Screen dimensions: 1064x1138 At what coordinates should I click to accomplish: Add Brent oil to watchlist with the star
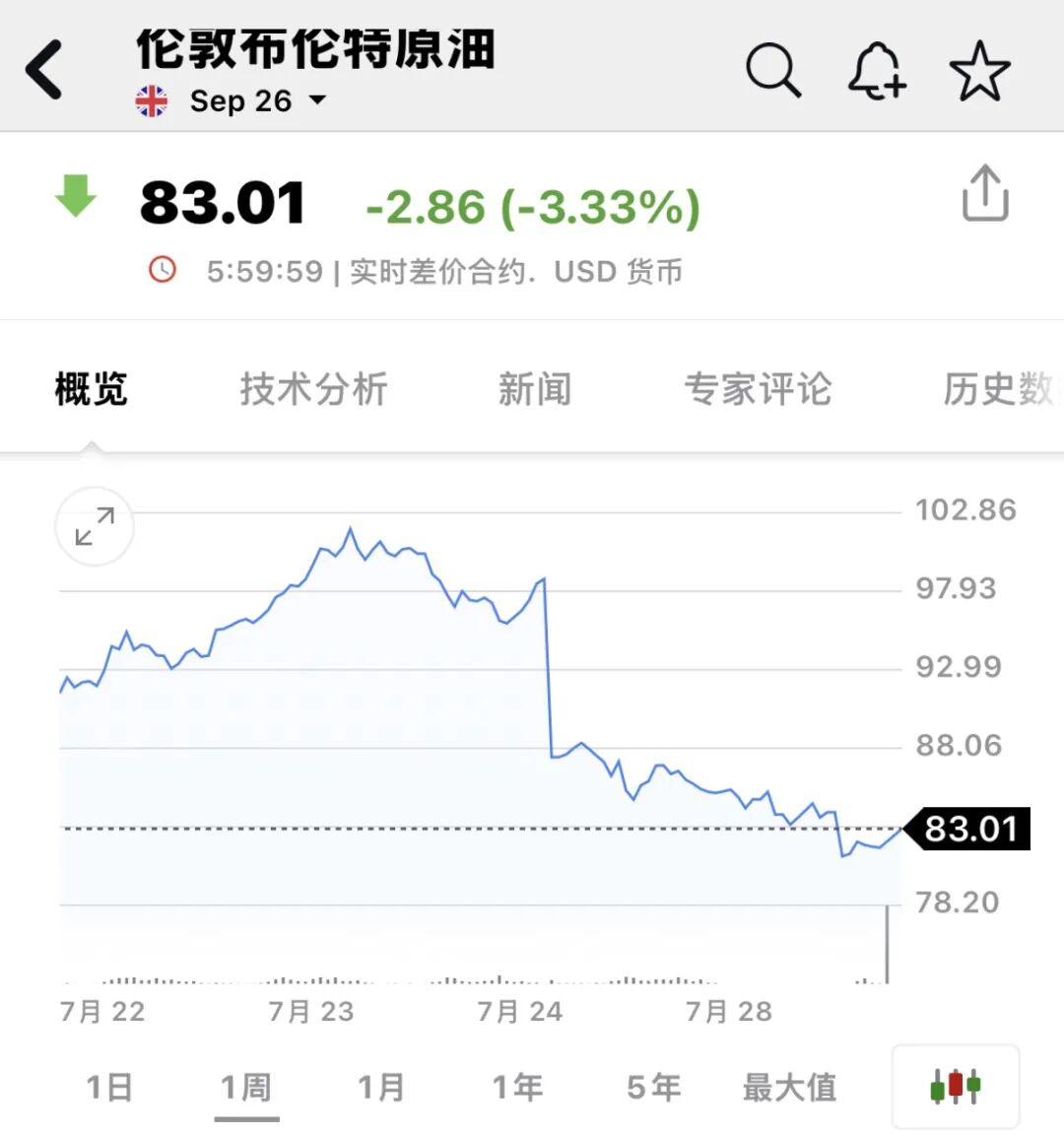click(980, 70)
